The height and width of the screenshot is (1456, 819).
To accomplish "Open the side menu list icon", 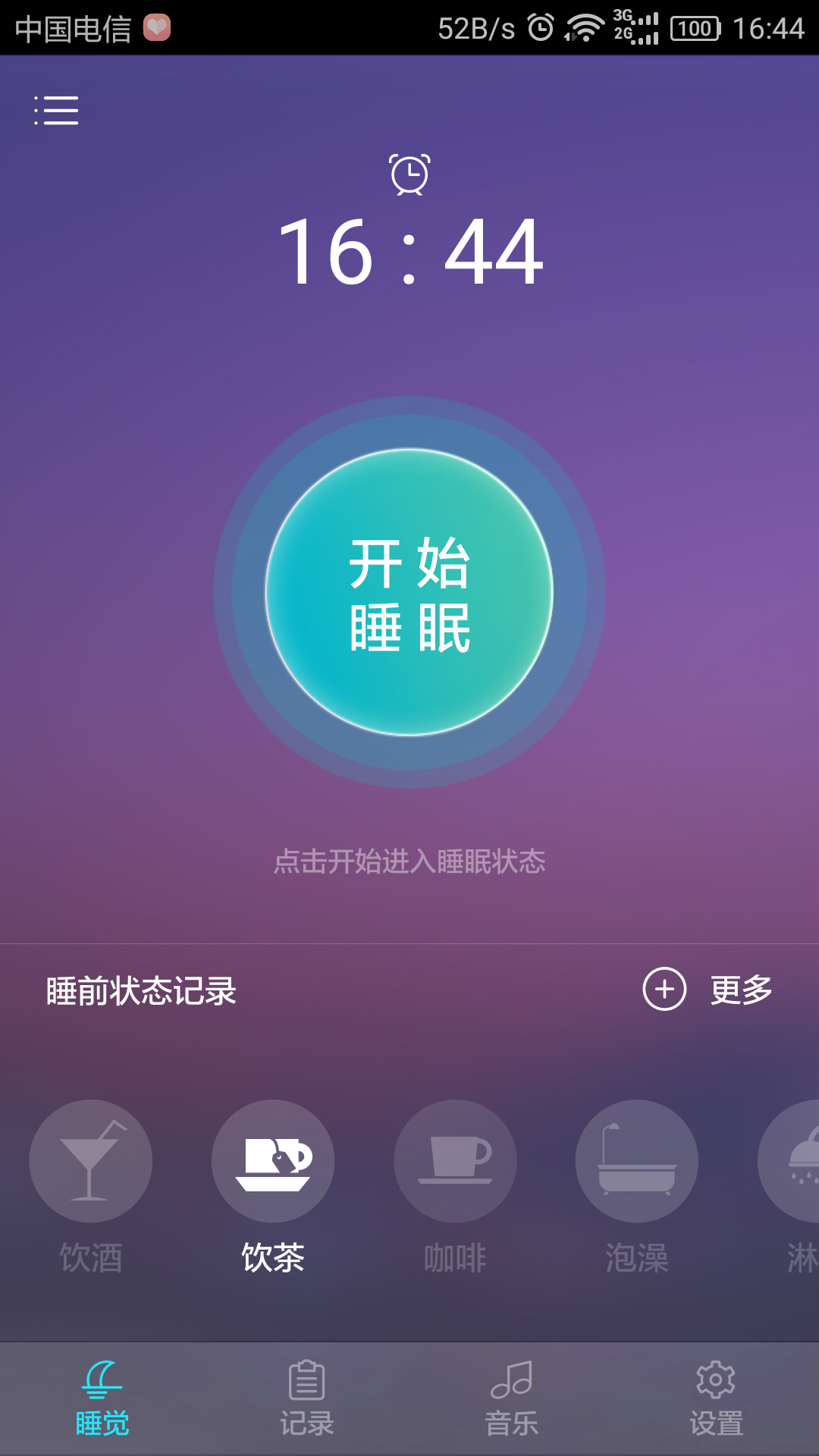I will [x=56, y=111].
